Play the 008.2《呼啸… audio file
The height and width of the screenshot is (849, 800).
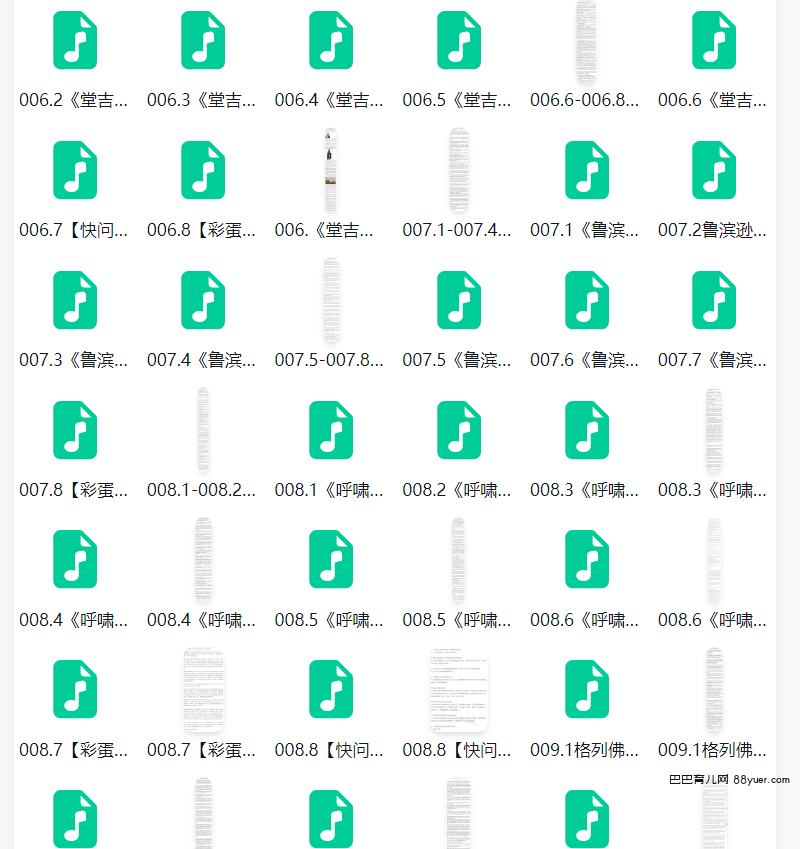click(459, 430)
